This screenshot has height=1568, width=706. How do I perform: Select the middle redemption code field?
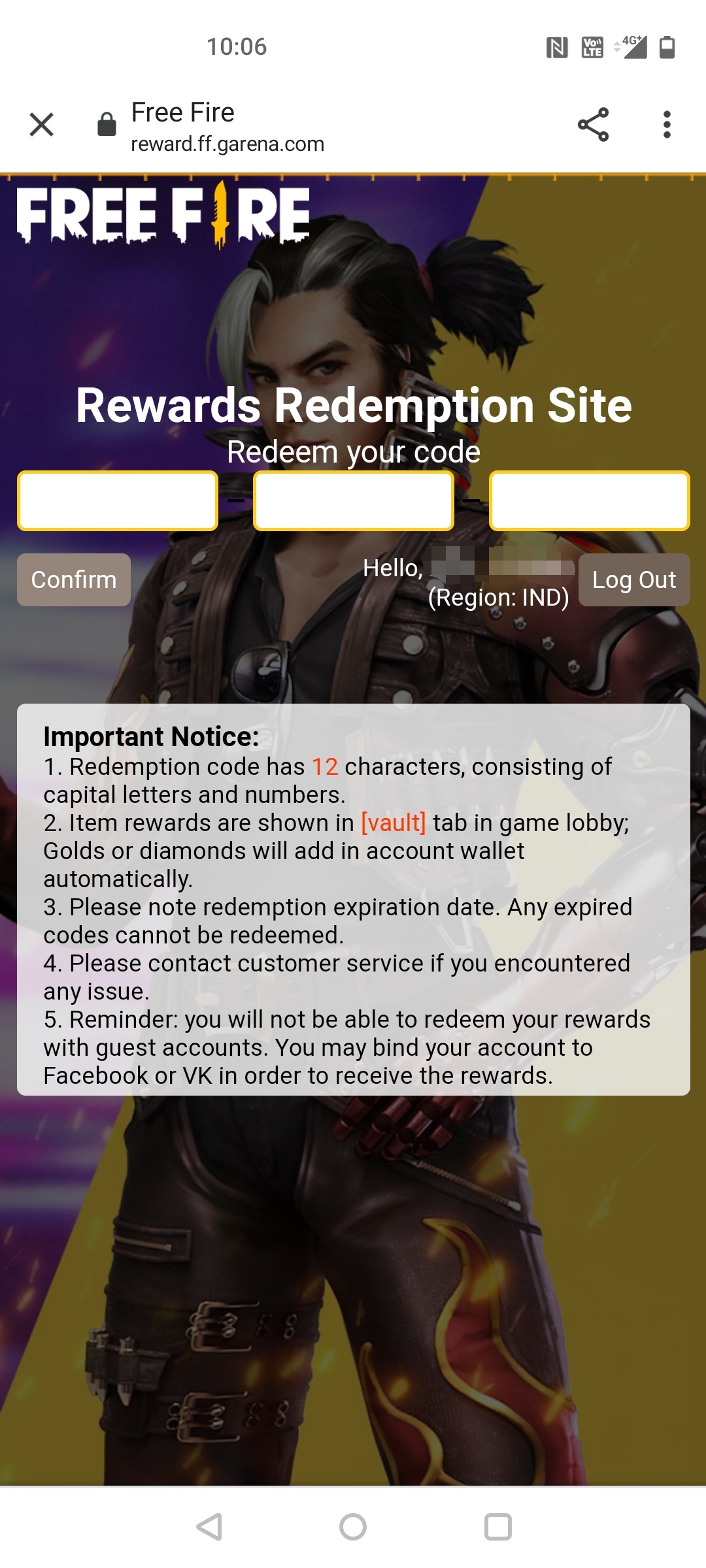(353, 500)
